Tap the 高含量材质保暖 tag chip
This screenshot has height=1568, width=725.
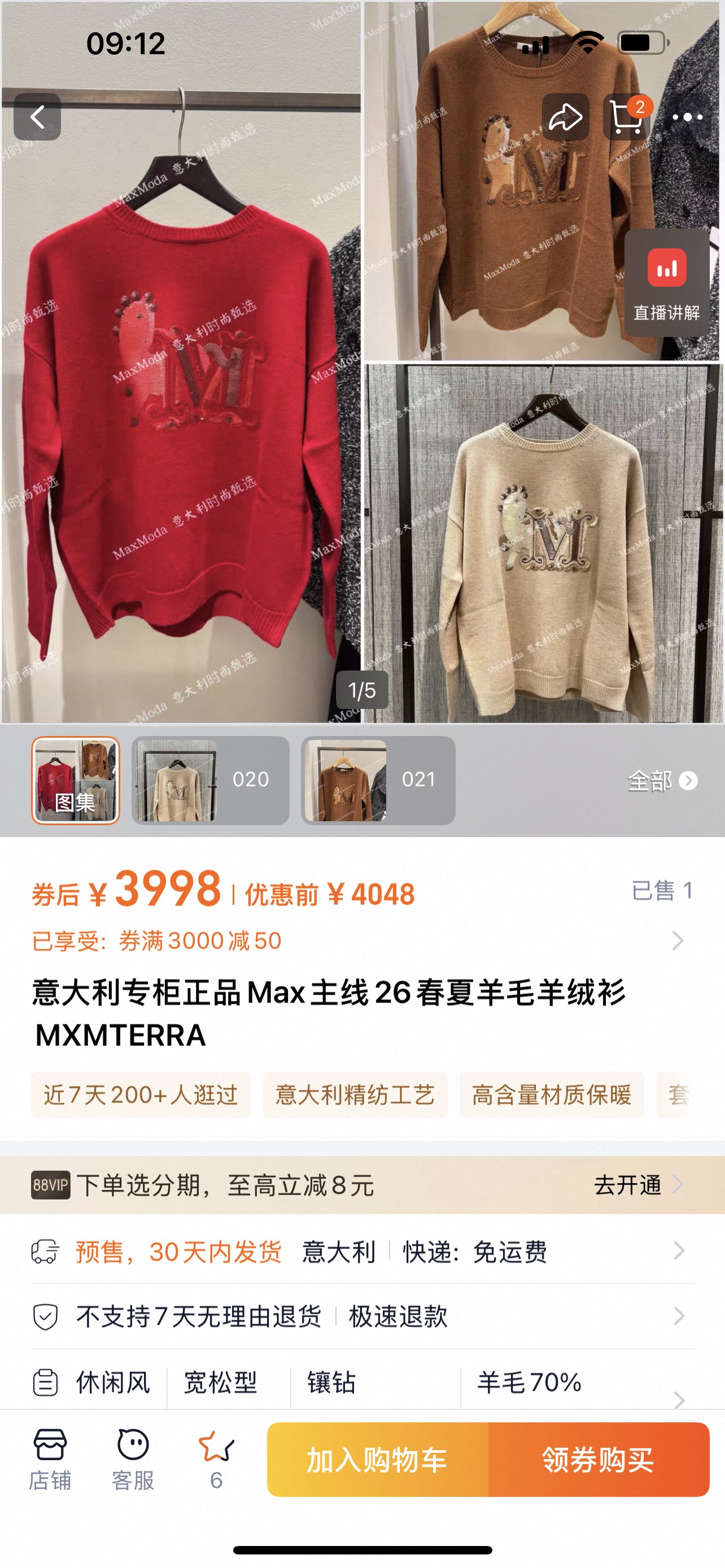pyautogui.click(x=552, y=1094)
